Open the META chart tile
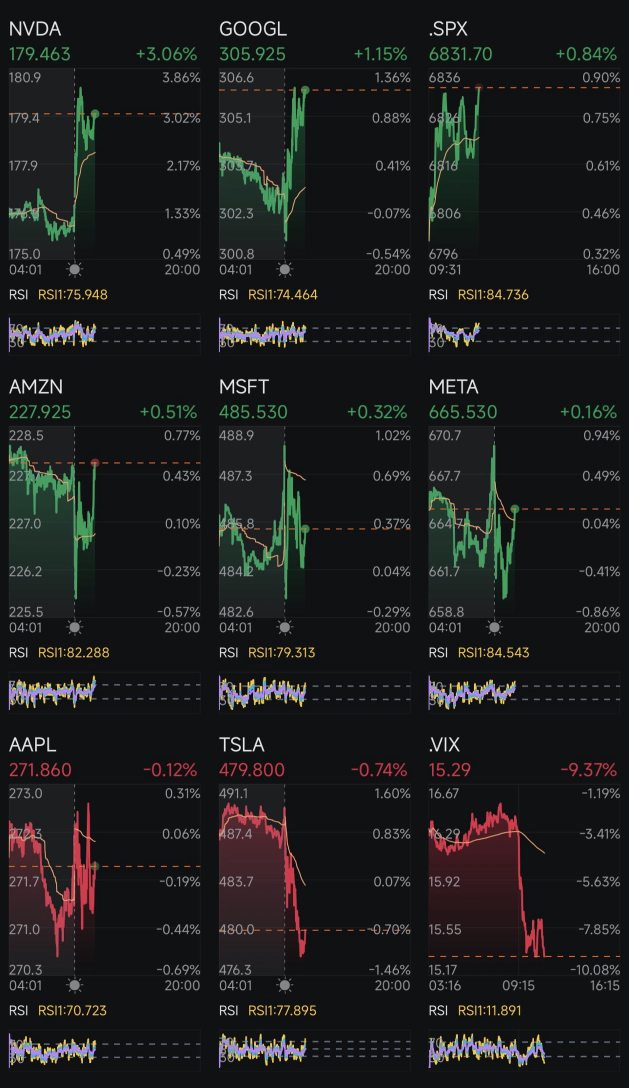 524,545
